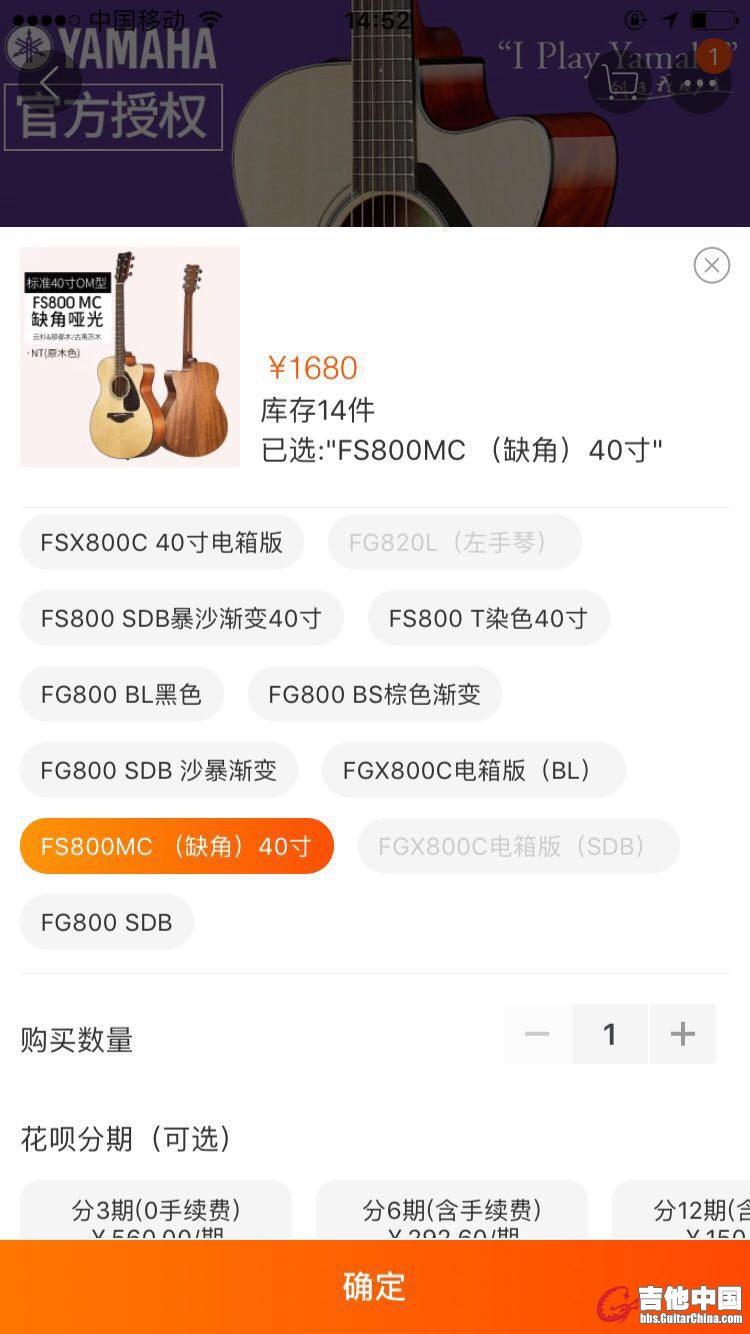The height and width of the screenshot is (1334, 750).
Task: Open the shopping cart icon
Action: pyautogui.click(x=622, y=84)
